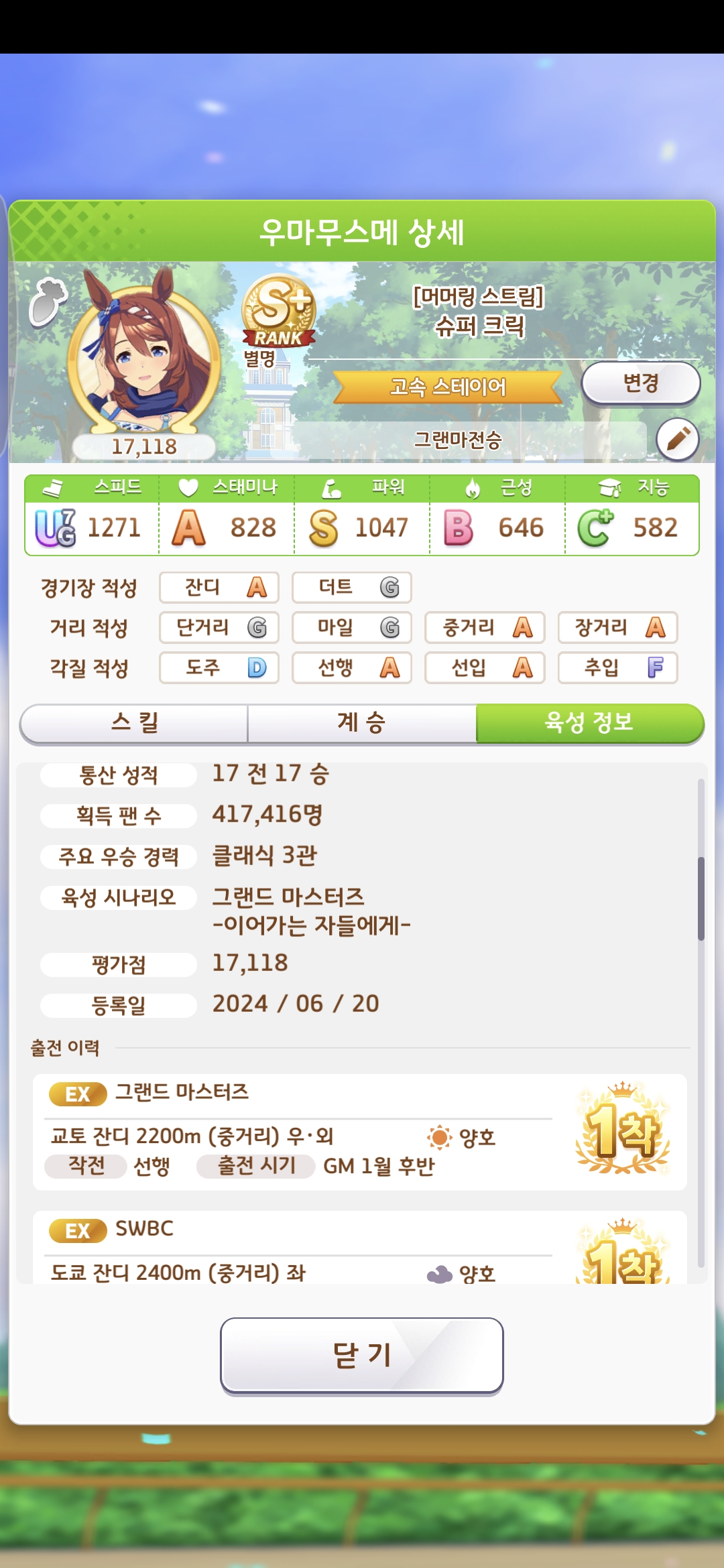
Task: Close the dialog with the 닫기 button
Action: (361, 1355)
